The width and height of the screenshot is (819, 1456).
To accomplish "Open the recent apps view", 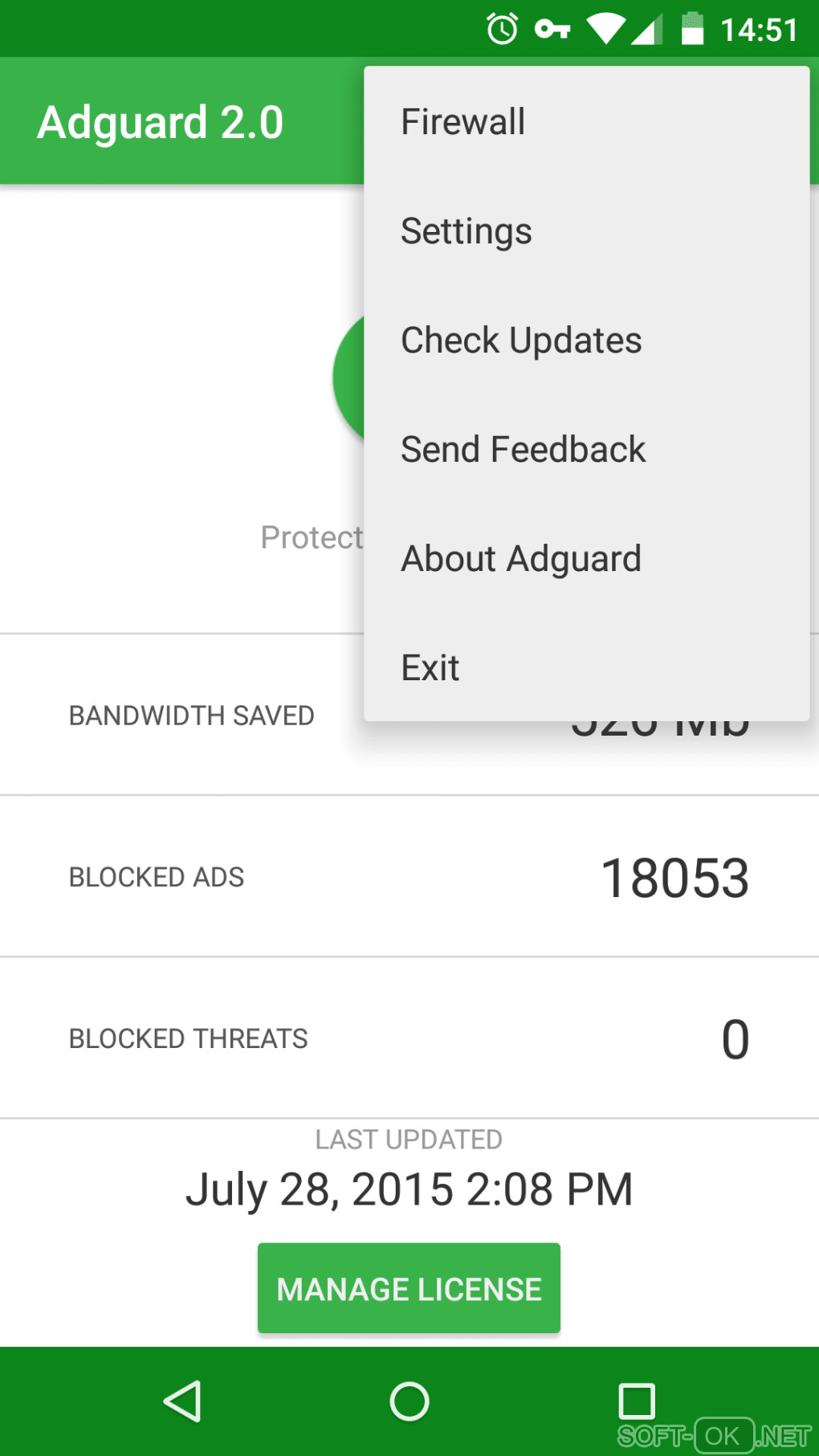I will coord(637,1401).
